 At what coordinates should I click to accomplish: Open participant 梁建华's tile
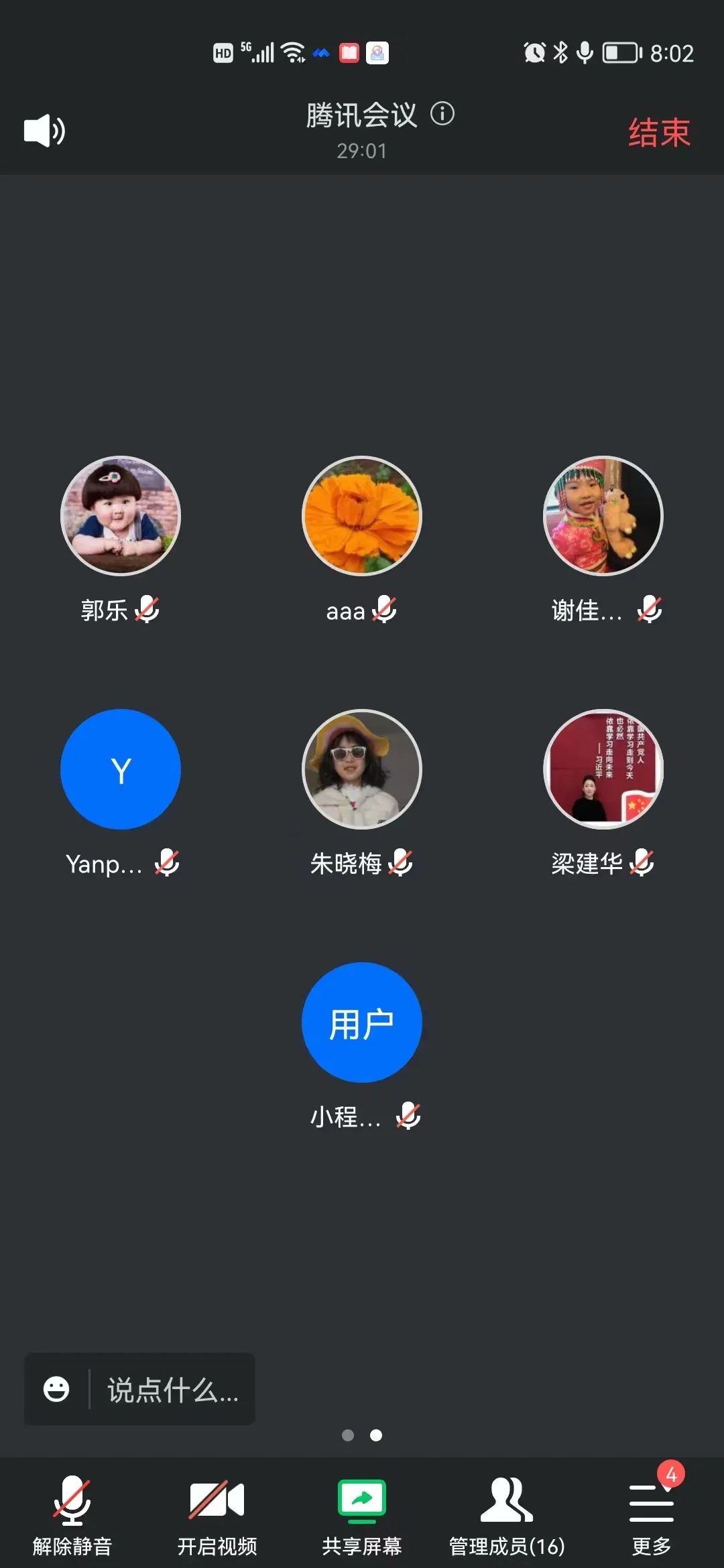point(603,769)
